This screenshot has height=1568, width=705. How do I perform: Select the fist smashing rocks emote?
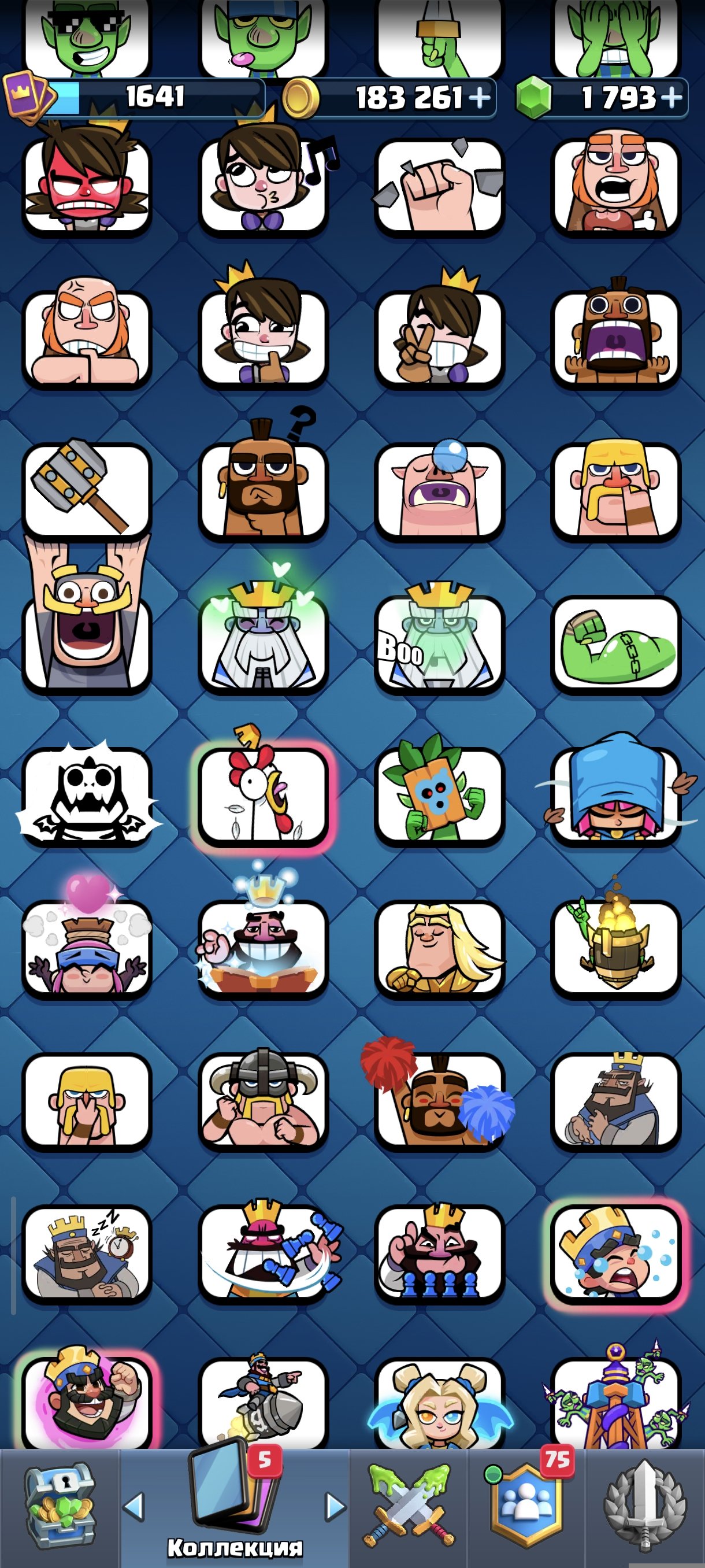[439, 186]
